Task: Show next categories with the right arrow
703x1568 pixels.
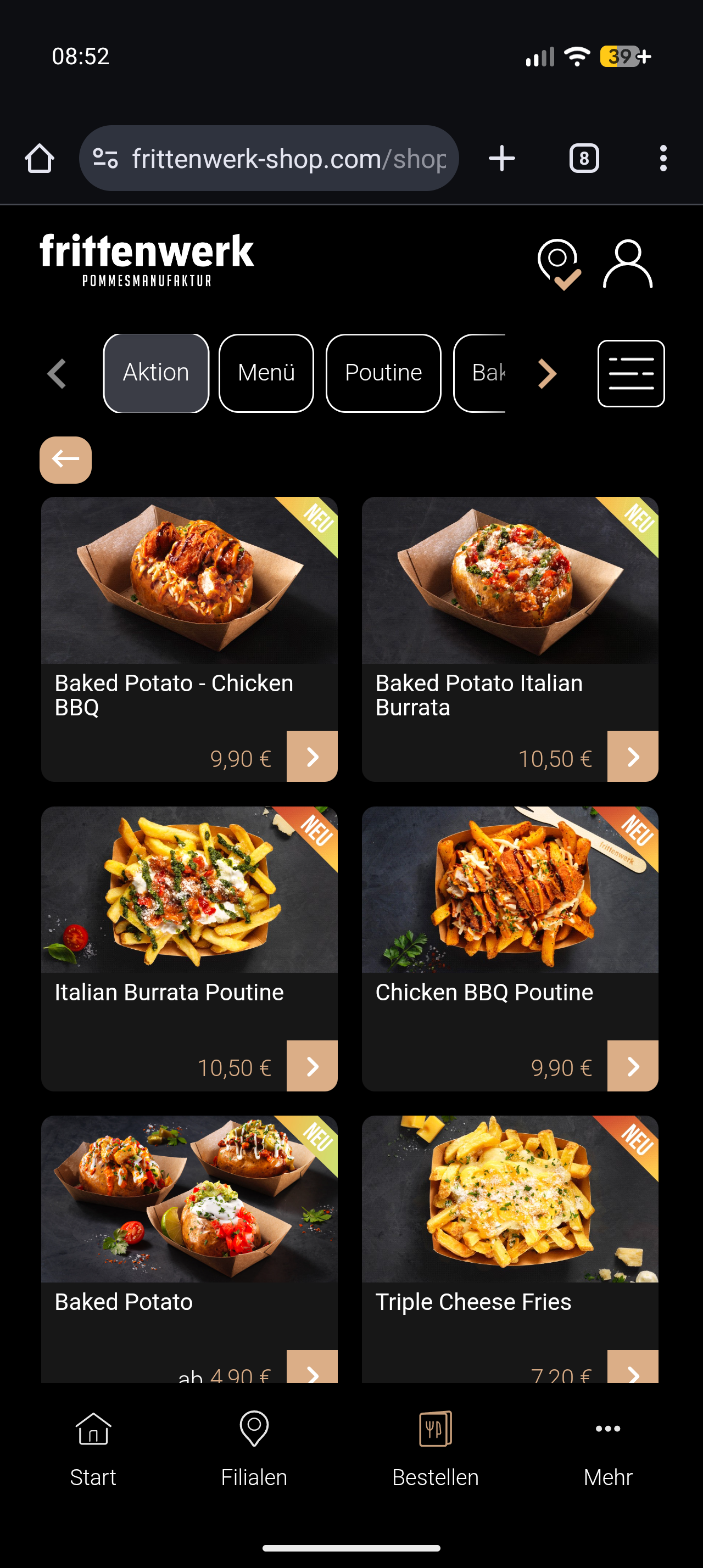Action: [547, 373]
